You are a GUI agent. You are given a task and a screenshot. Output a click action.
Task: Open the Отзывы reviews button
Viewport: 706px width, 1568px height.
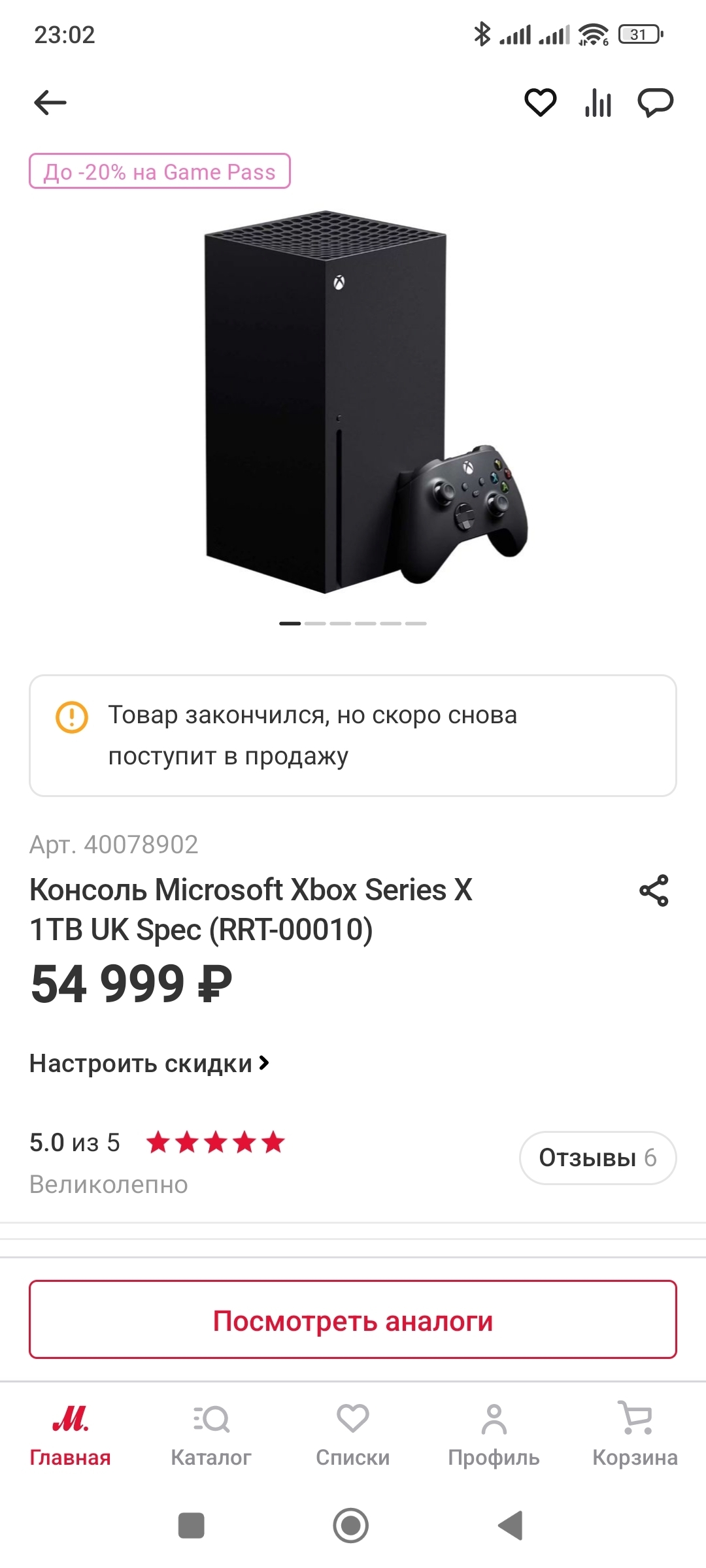(x=597, y=1158)
